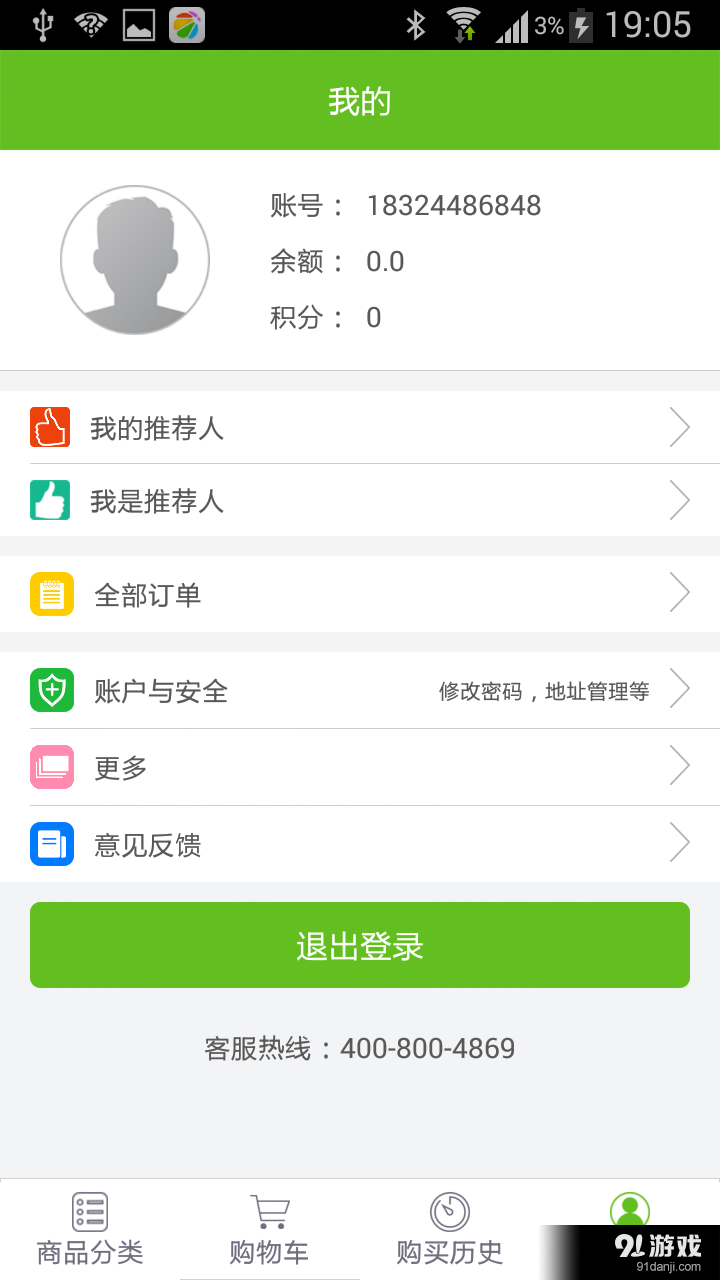This screenshot has height=1280, width=720.
Task: Tap the green shield icon for 账户与安全
Action: pyautogui.click(x=52, y=688)
